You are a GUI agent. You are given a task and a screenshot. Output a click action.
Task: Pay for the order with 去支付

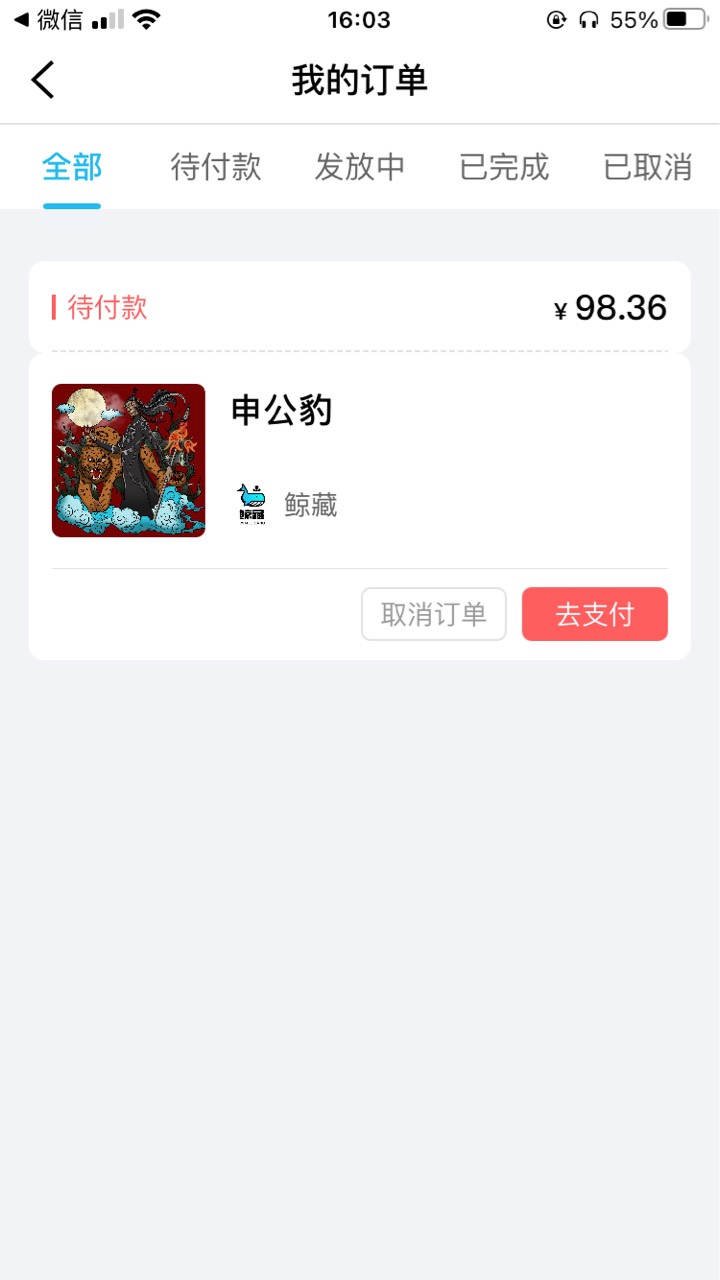(x=595, y=614)
